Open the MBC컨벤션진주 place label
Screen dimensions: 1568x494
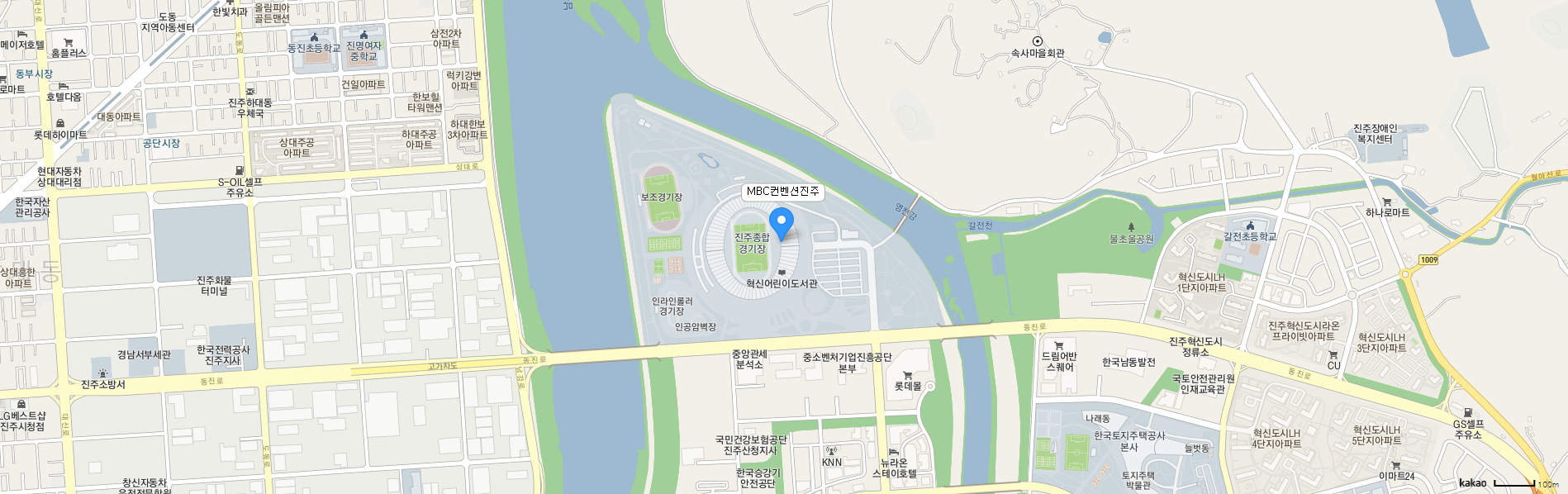782,192
